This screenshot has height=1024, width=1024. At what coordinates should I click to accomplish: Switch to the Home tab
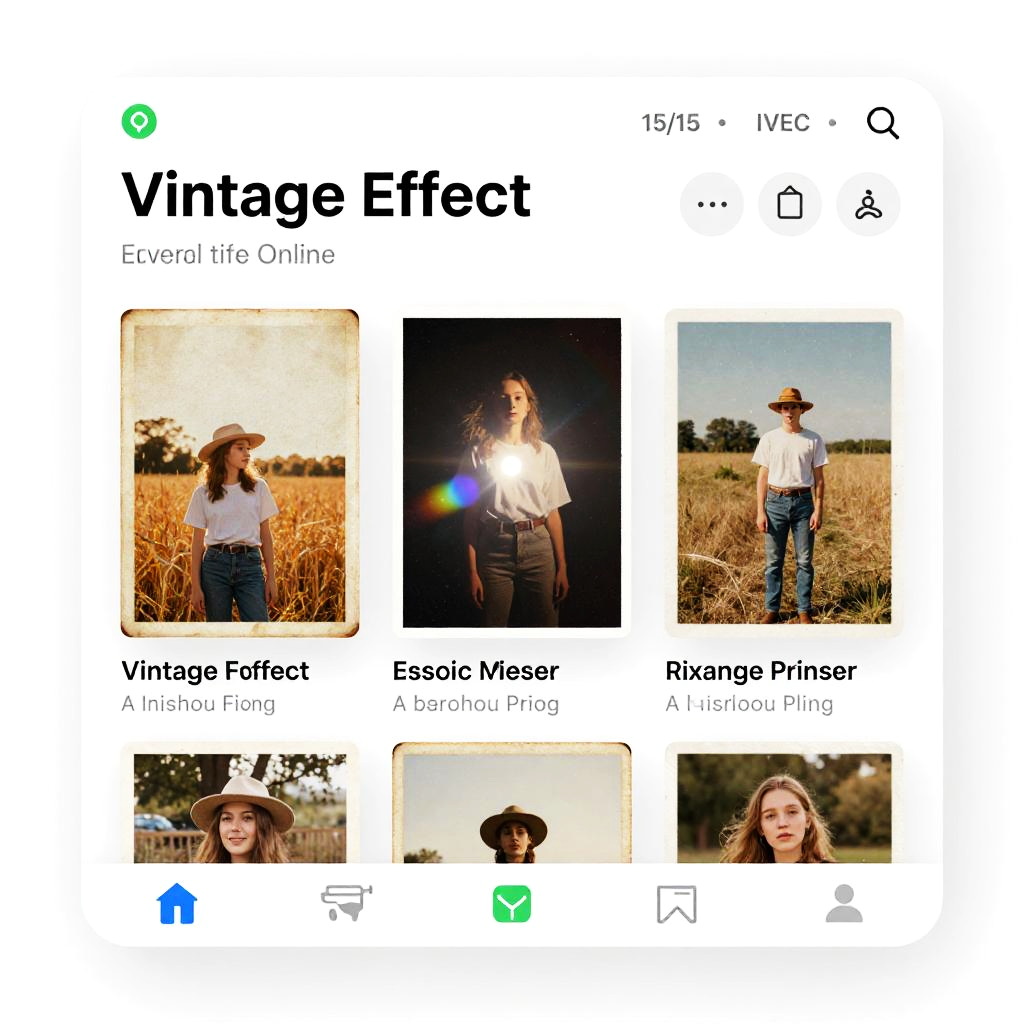(x=177, y=904)
